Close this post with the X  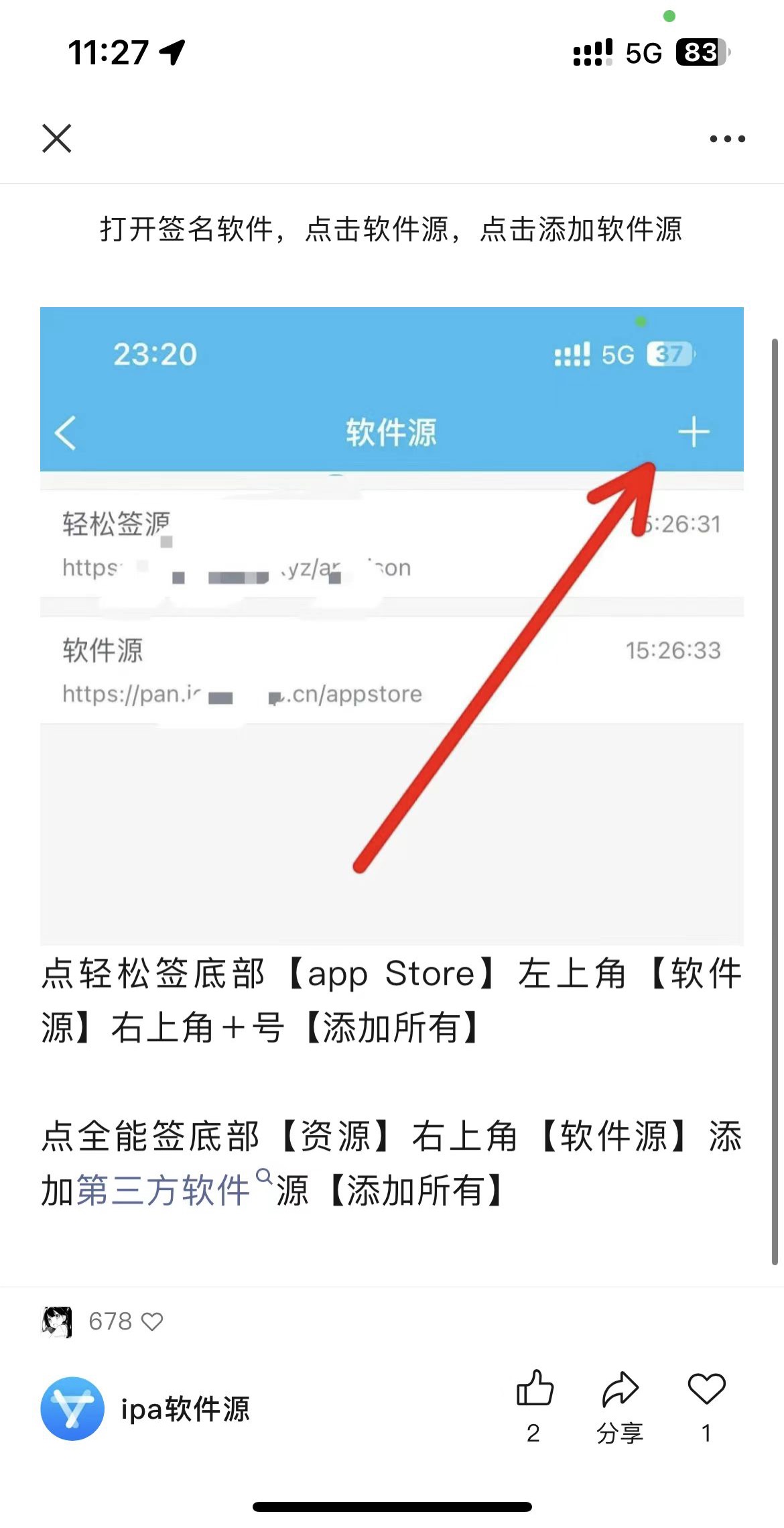(57, 139)
